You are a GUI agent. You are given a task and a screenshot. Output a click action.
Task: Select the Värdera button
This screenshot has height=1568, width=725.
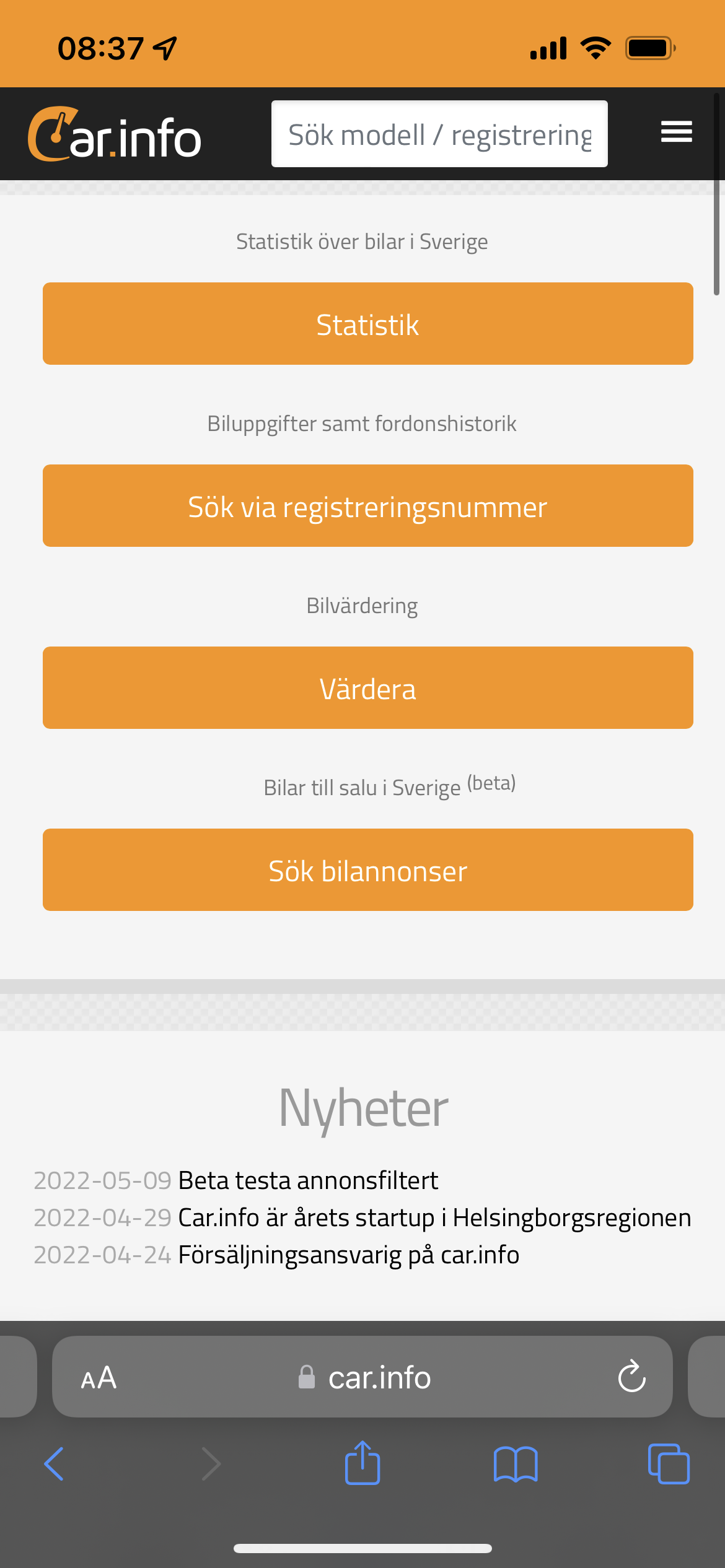[367, 688]
